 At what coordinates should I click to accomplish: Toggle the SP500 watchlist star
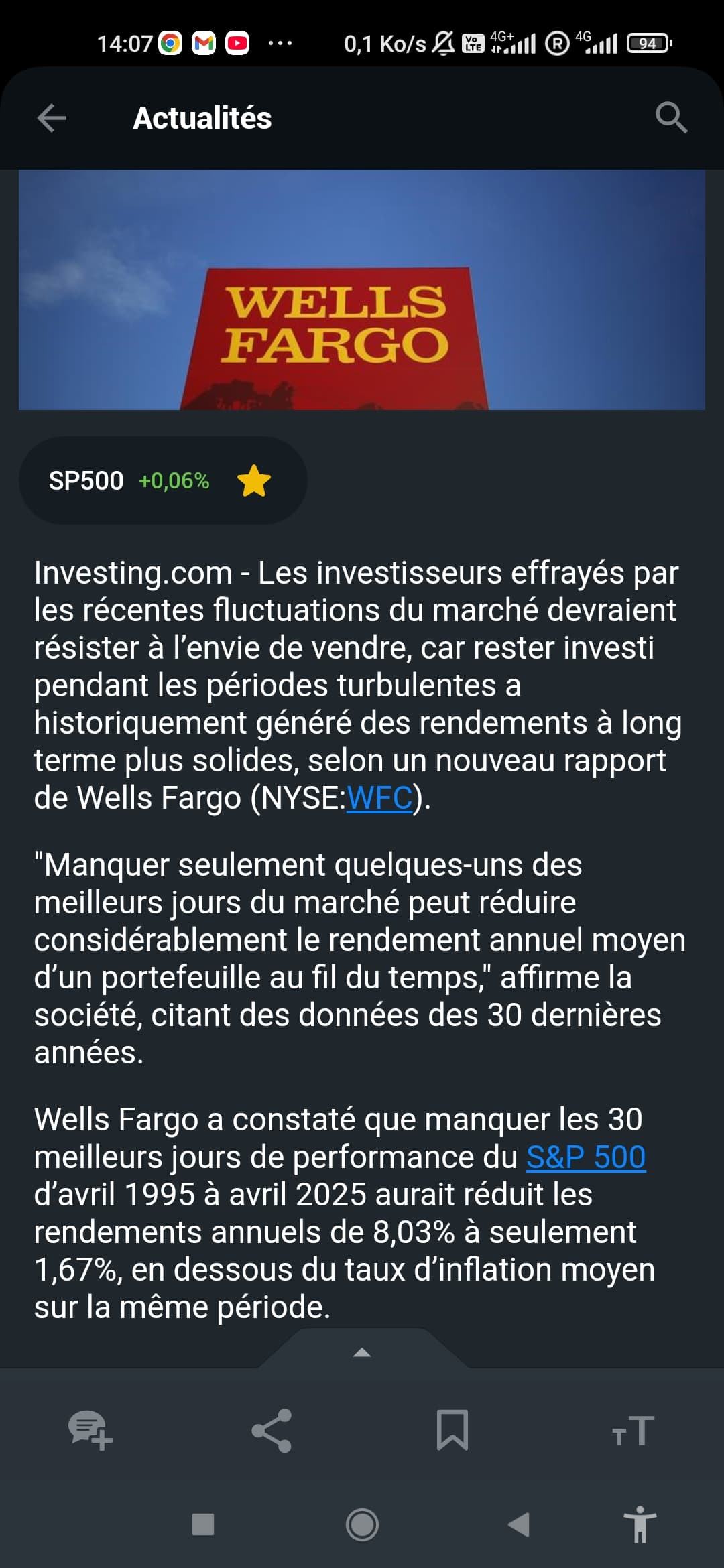click(x=254, y=481)
